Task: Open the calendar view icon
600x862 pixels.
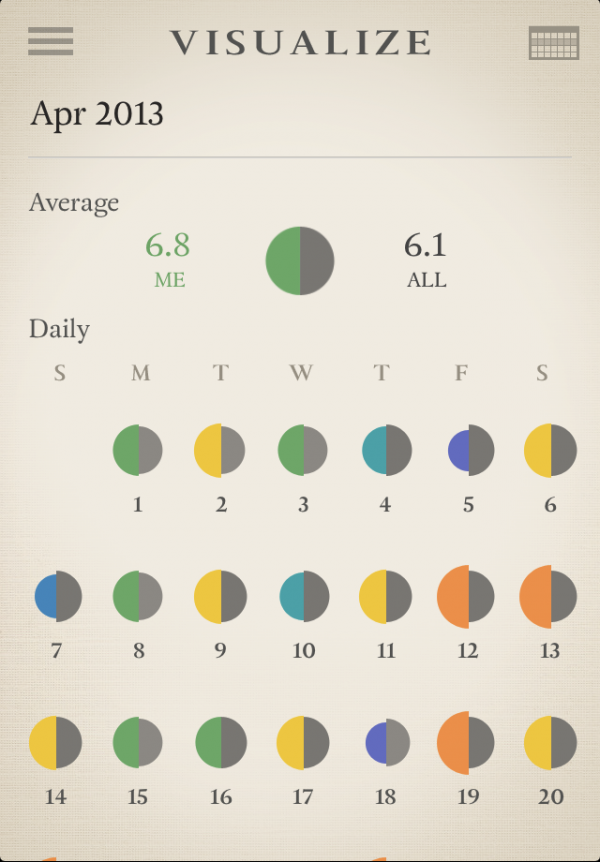Action: pyautogui.click(x=553, y=43)
